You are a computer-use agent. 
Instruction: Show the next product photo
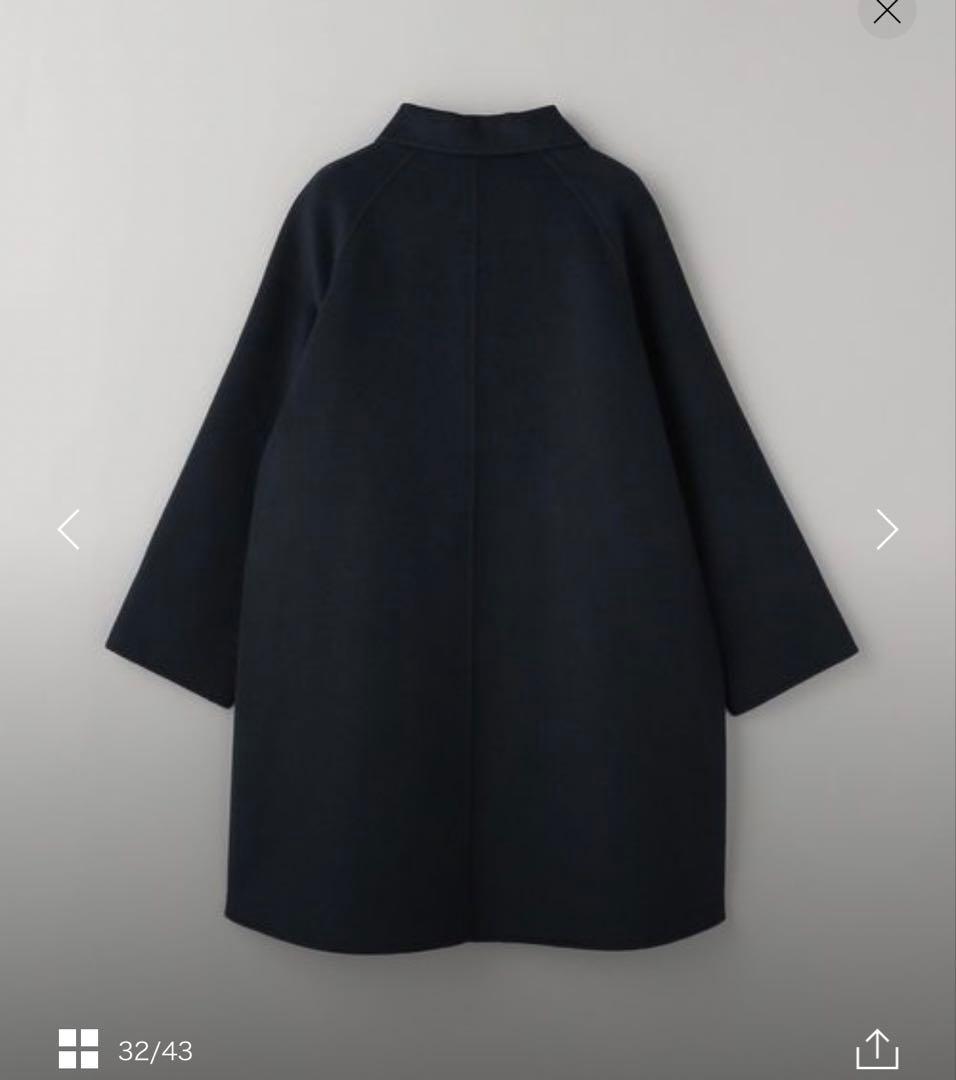[887, 529]
